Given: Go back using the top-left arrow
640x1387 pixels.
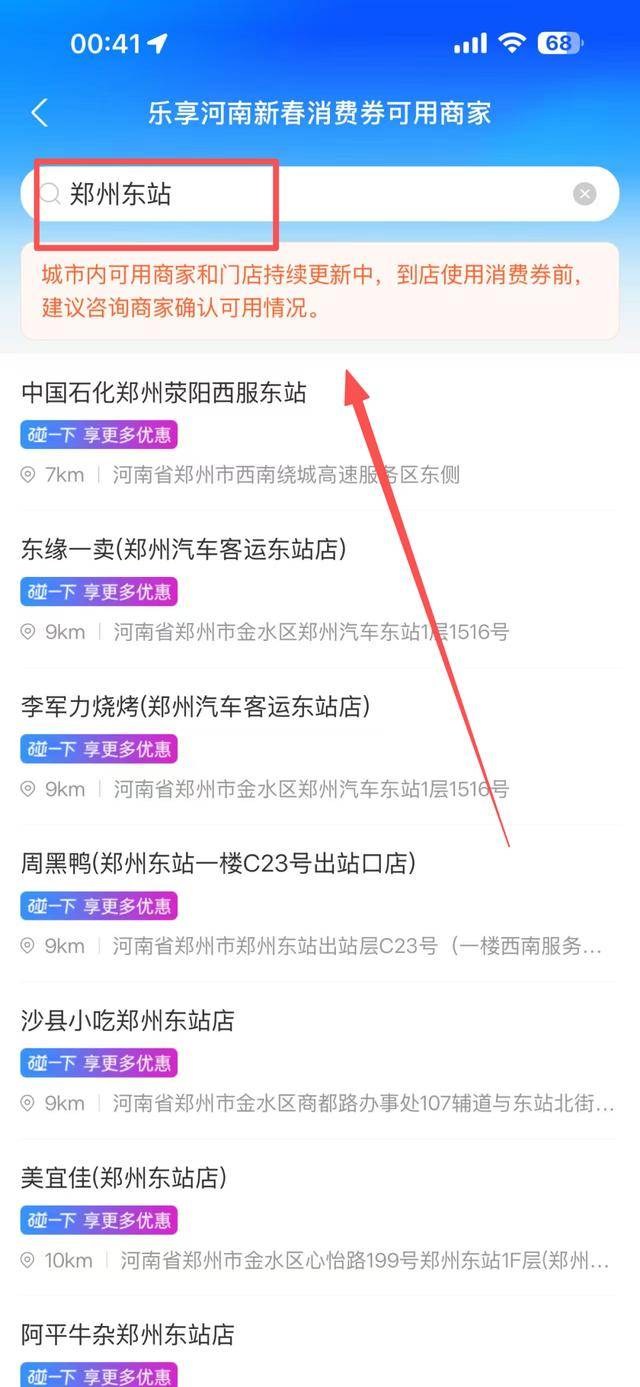Looking at the screenshot, I should pyautogui.click(x=39, y=112).
